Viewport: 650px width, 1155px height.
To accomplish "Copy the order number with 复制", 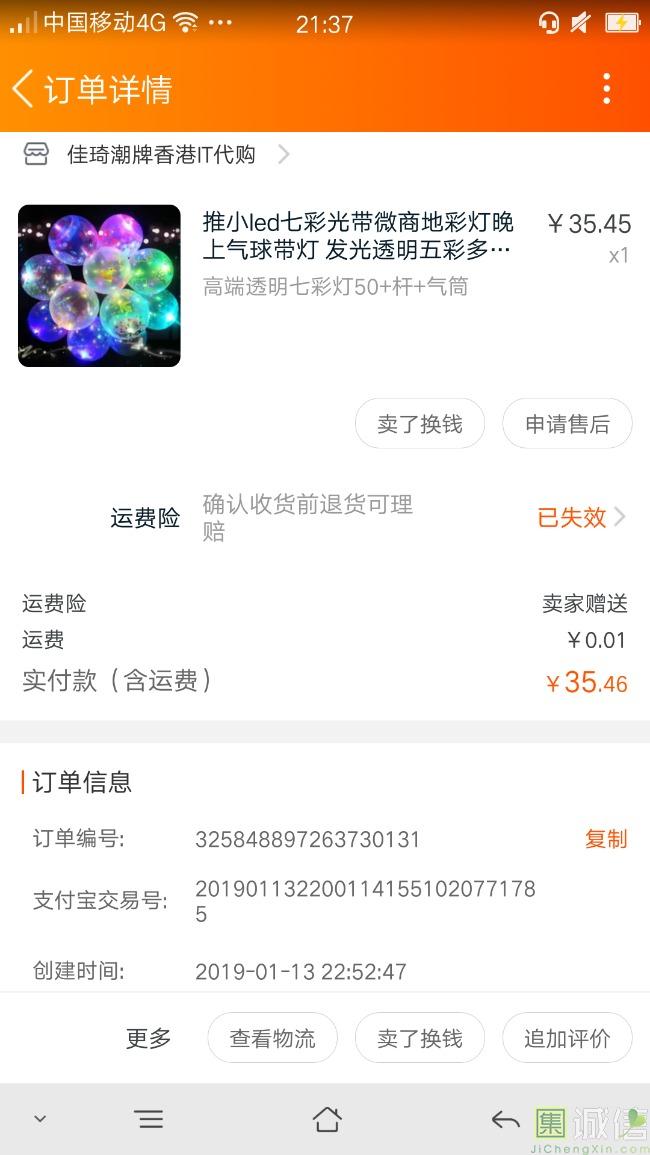I will (606, 839).
